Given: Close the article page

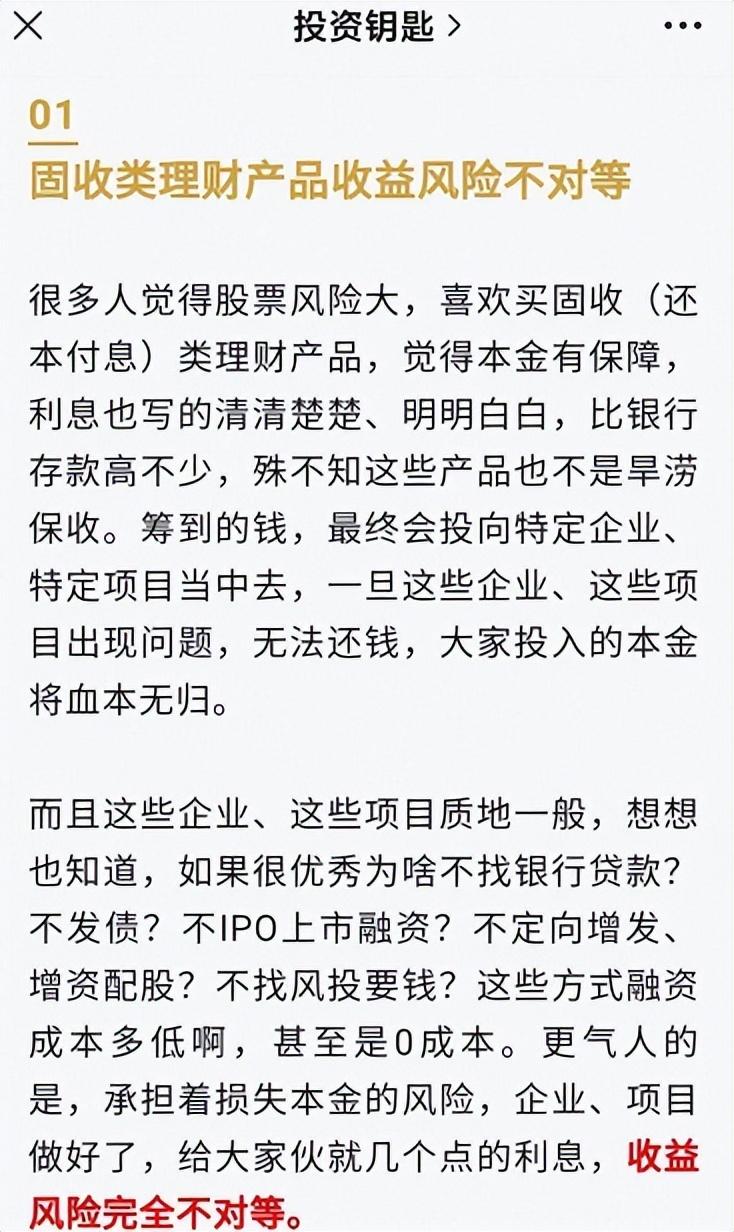Looking at the screenshot, I should click(x=28, y=26).
